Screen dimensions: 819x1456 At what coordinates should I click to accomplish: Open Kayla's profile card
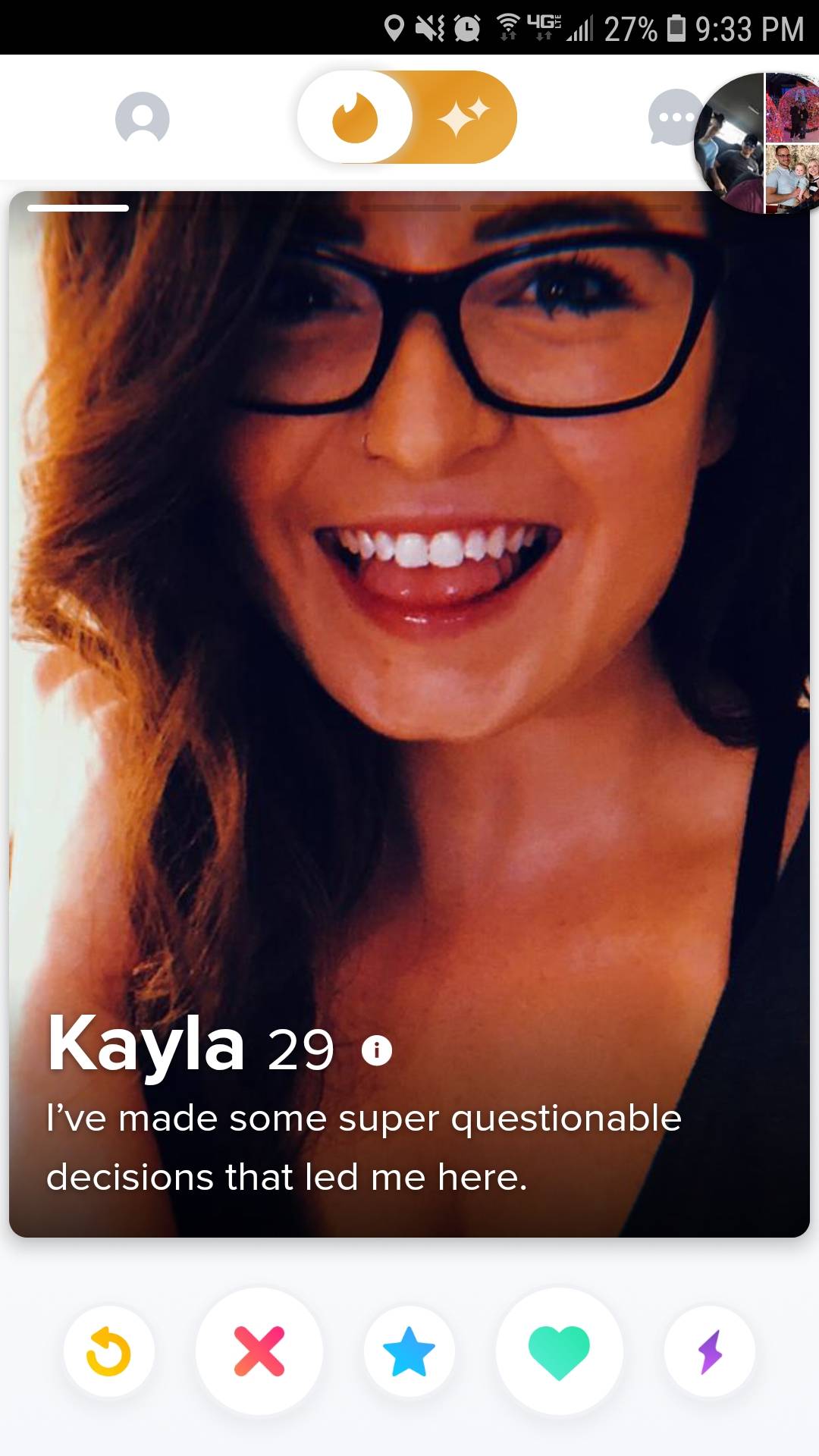point(409,682)
